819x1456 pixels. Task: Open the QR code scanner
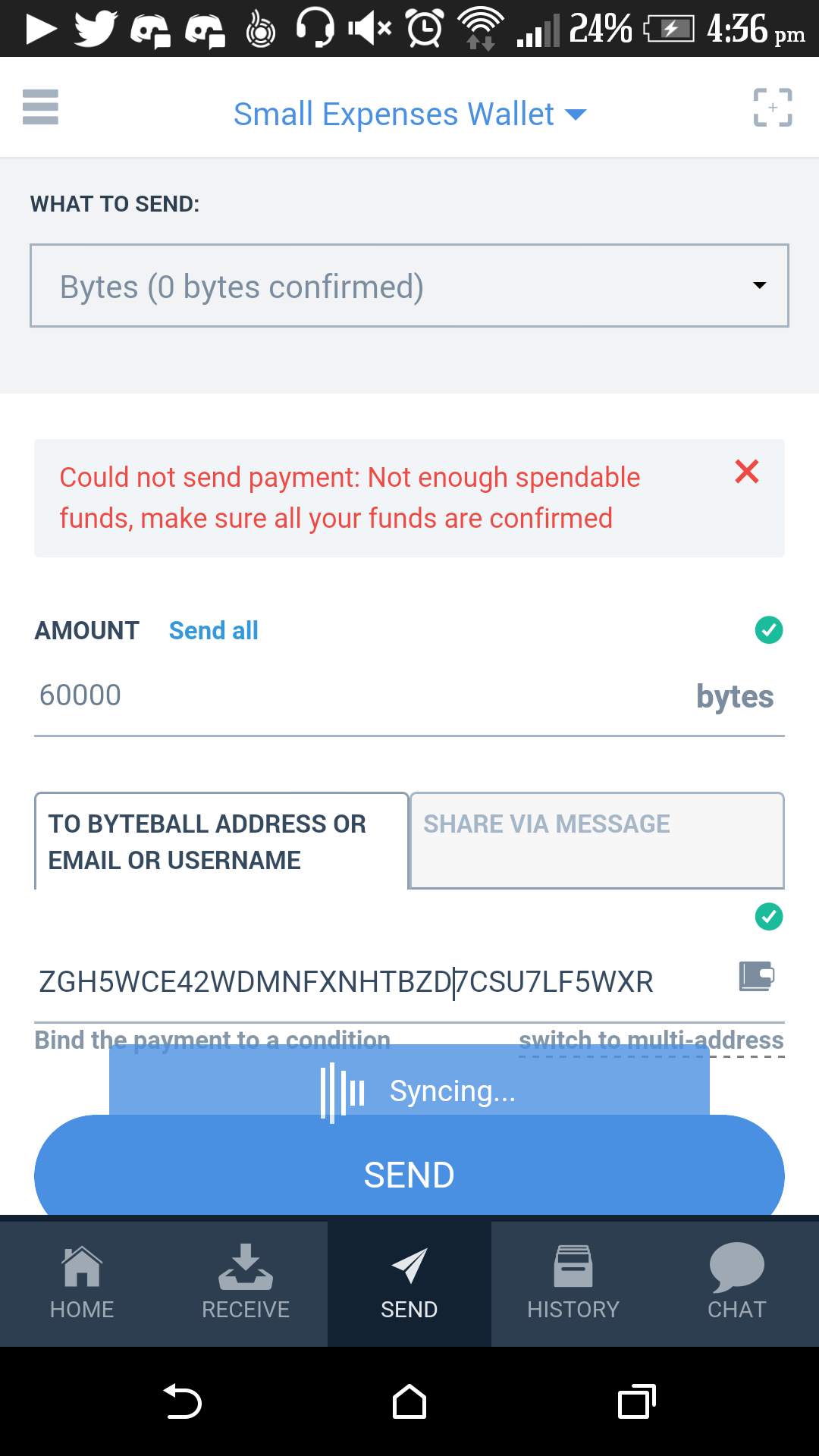(772, 108)
